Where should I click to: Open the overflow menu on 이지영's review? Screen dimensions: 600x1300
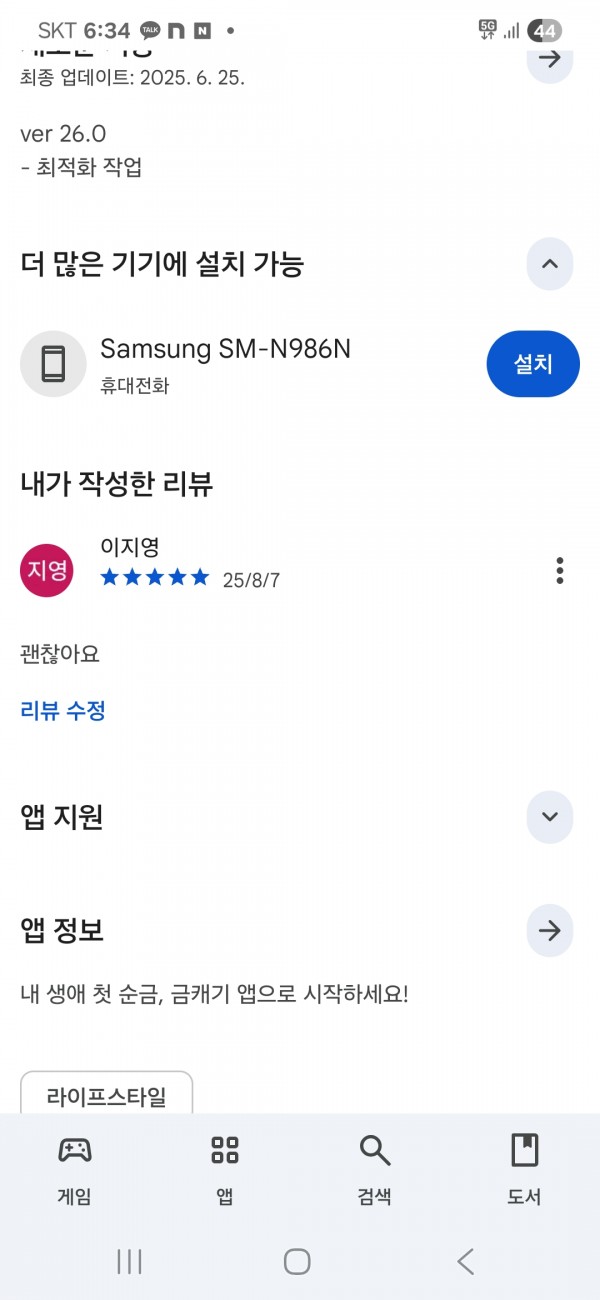[559, 571]
